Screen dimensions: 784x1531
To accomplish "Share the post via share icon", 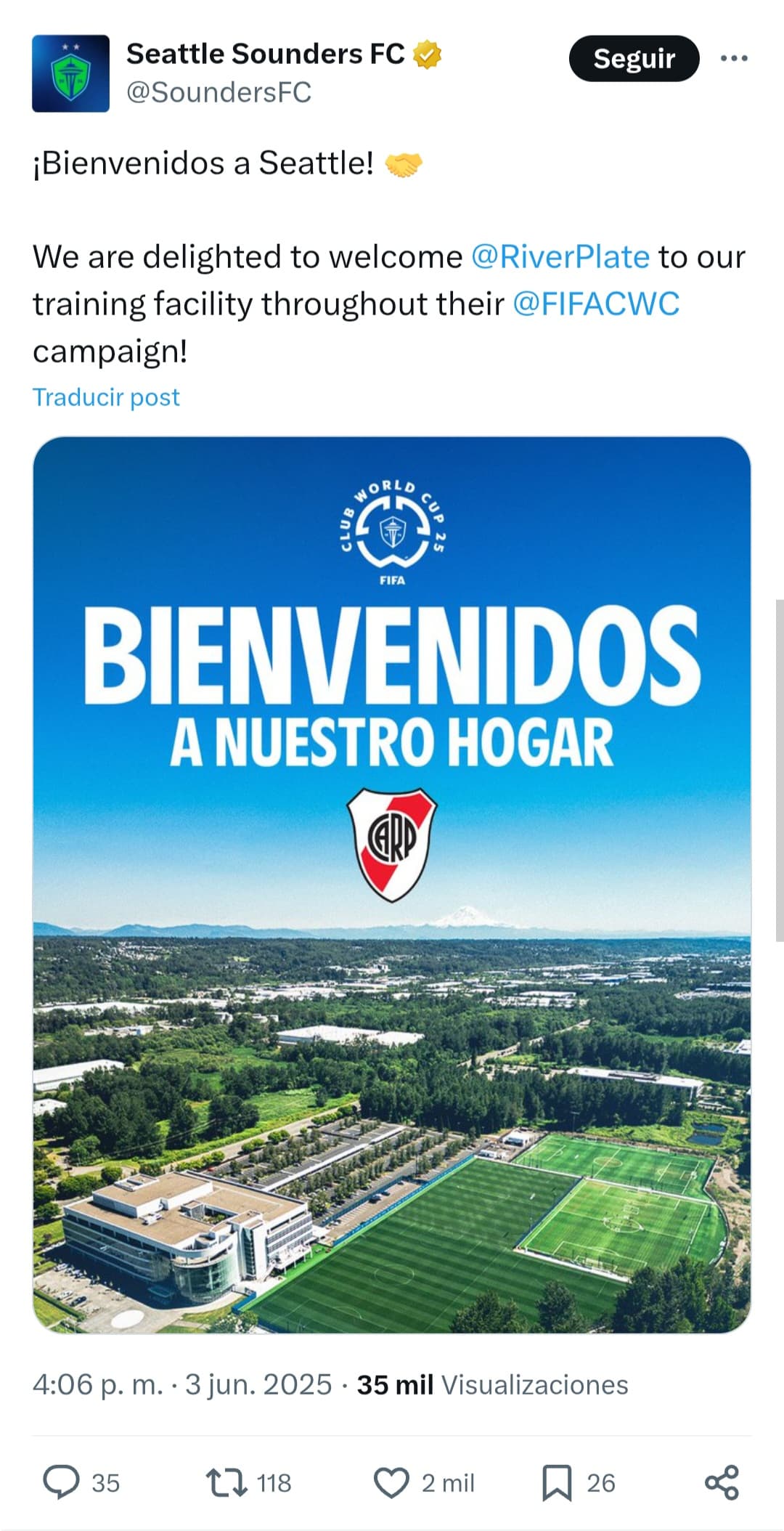I will tap(722, 1482).
